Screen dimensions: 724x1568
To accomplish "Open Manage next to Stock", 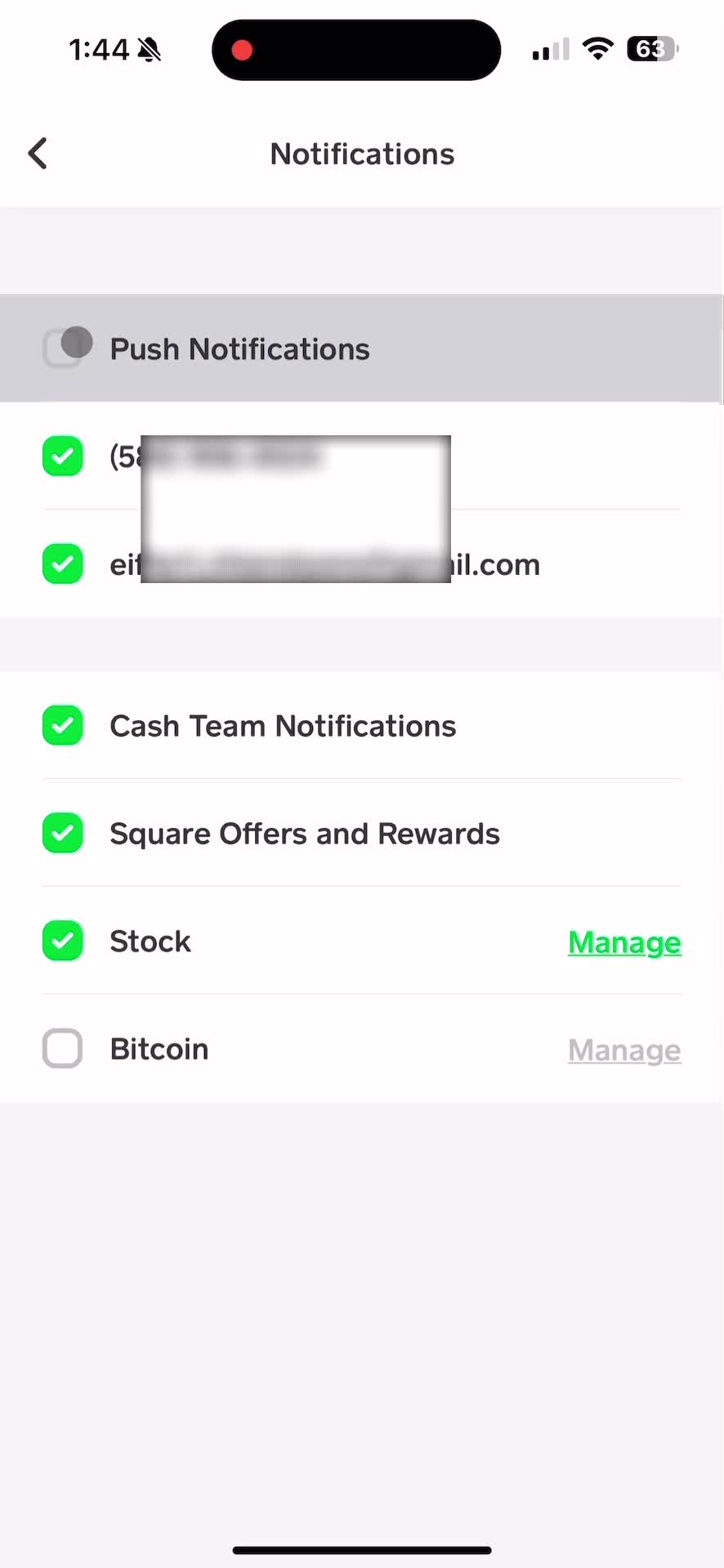I will pos(624,942).
